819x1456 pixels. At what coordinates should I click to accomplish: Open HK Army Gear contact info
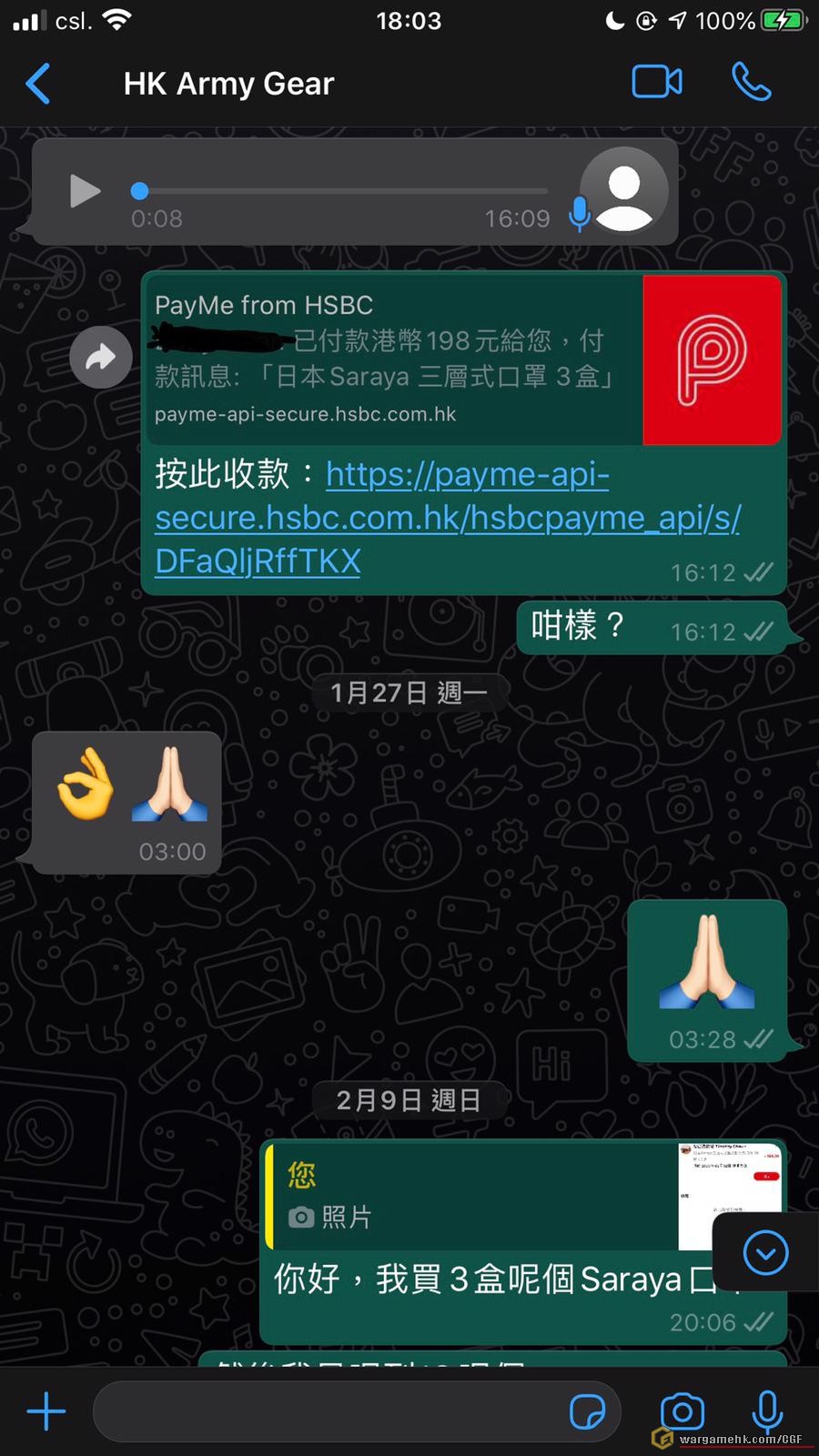(229, 84)
